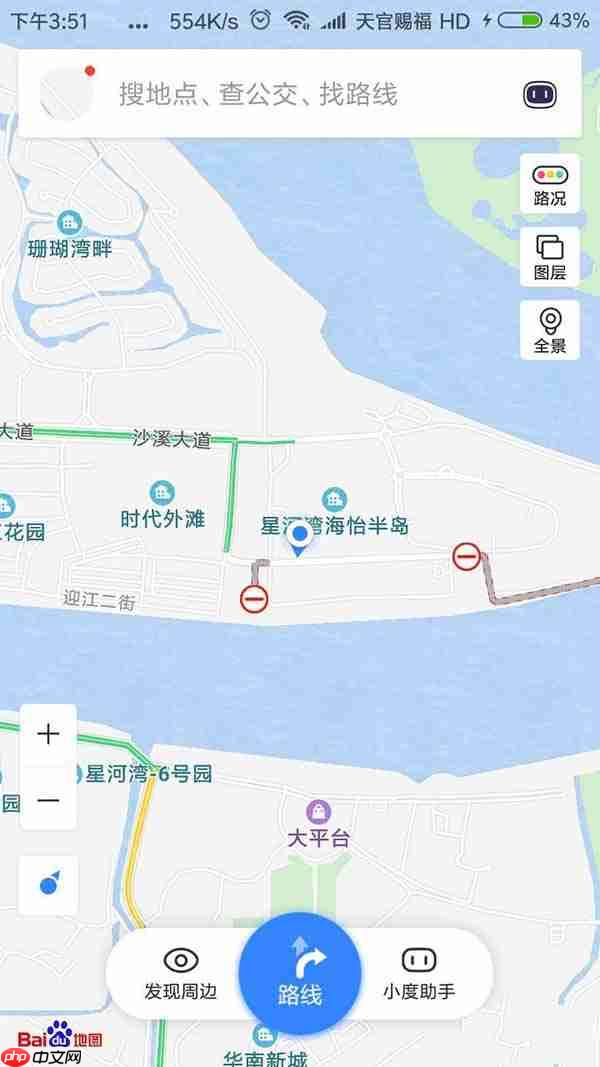Select the 大平台 shopping marker

(319, 810)
